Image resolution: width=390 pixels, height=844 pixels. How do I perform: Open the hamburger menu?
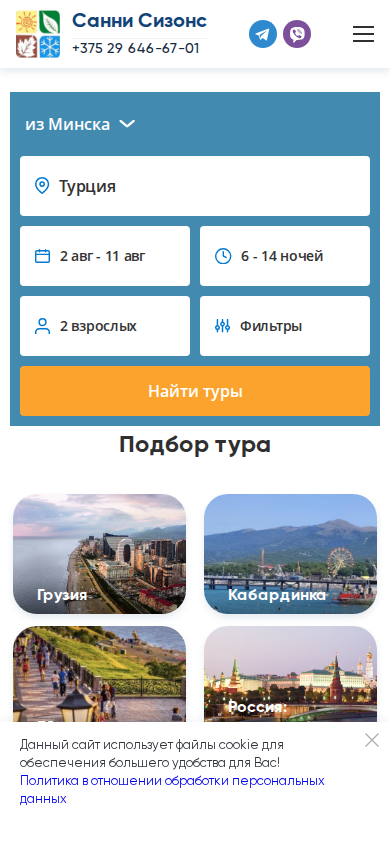[x=364, y=34]
